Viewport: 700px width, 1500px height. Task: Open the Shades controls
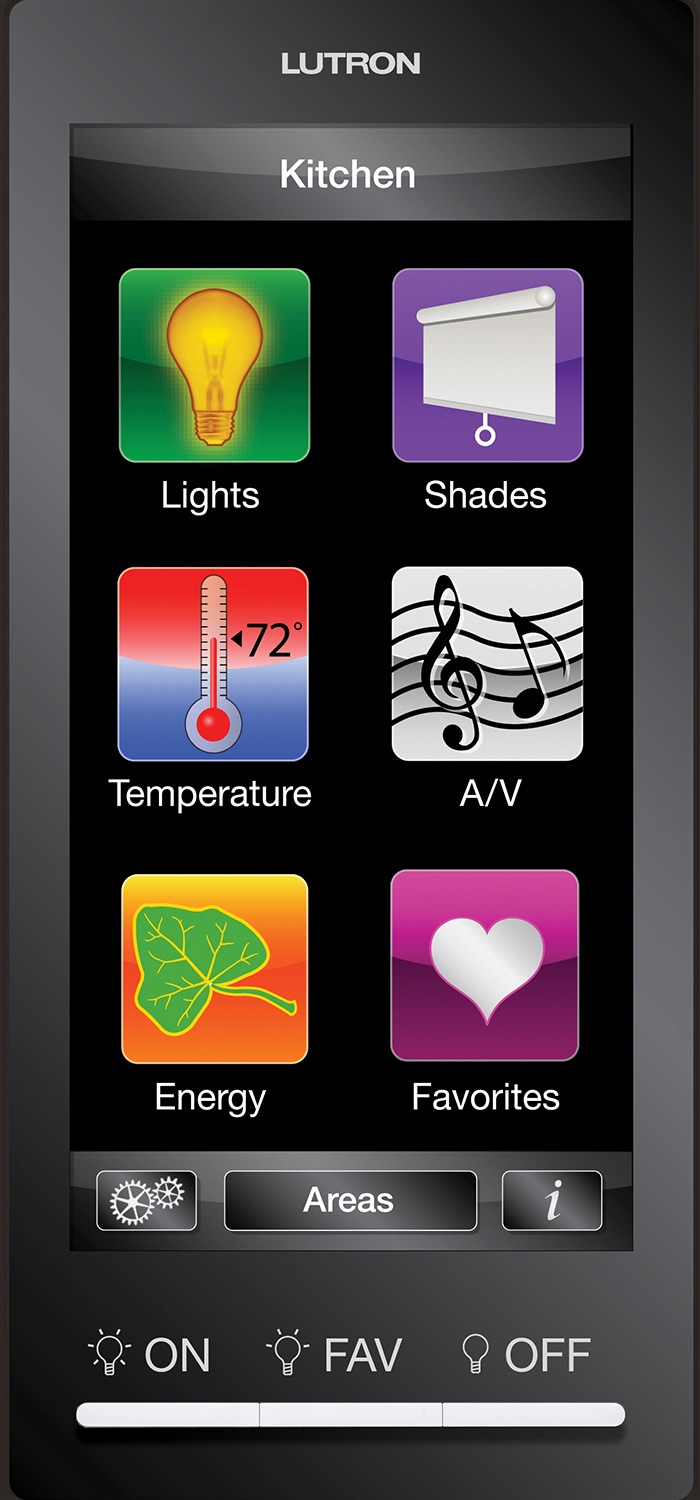coord(487,365)
